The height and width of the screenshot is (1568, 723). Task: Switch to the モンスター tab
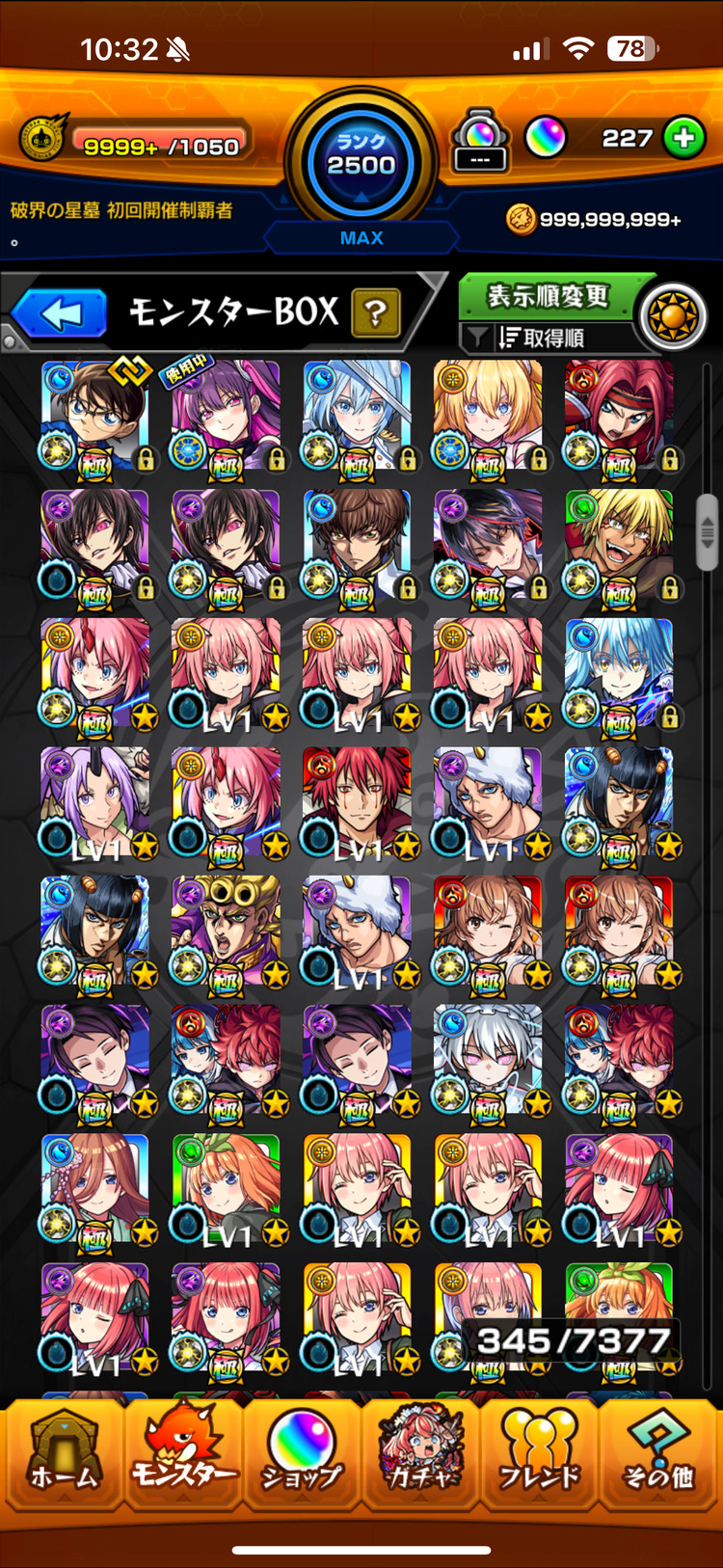183,1456
